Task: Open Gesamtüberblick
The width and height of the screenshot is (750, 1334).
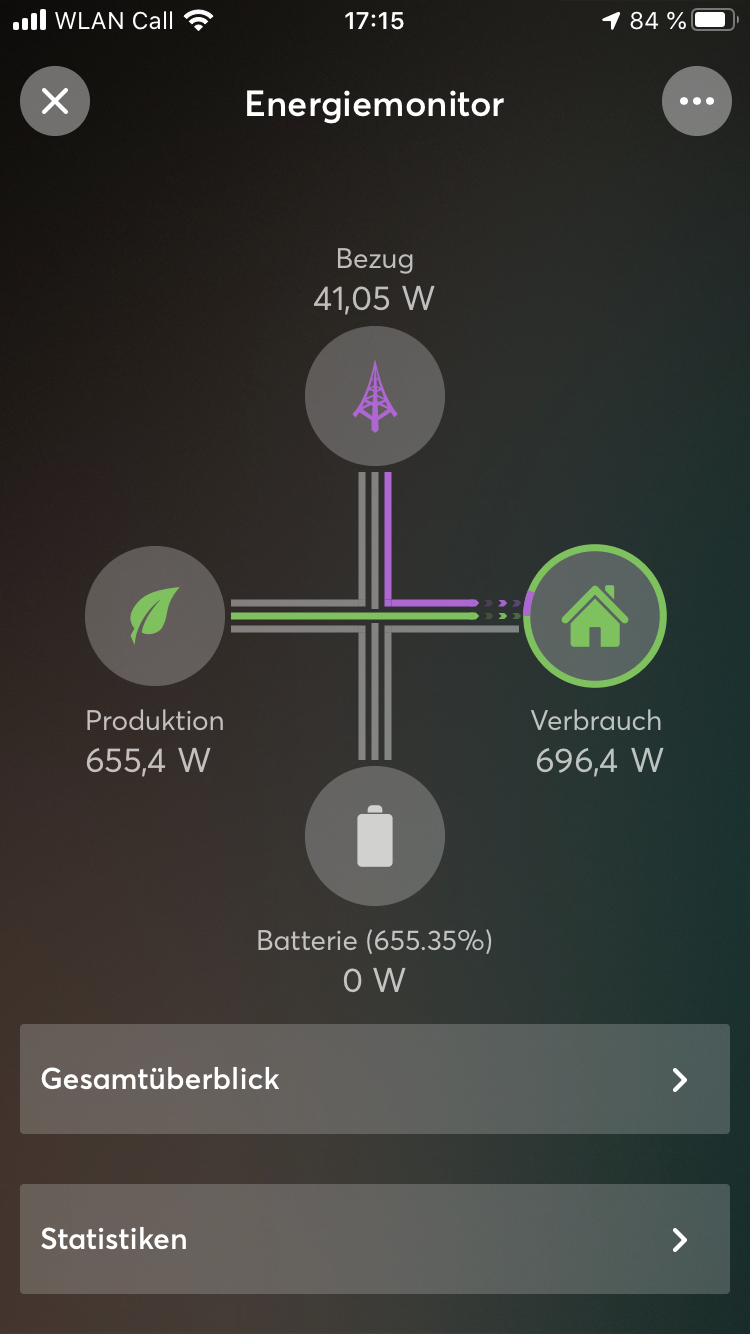Action: (x=375, y=1079)
